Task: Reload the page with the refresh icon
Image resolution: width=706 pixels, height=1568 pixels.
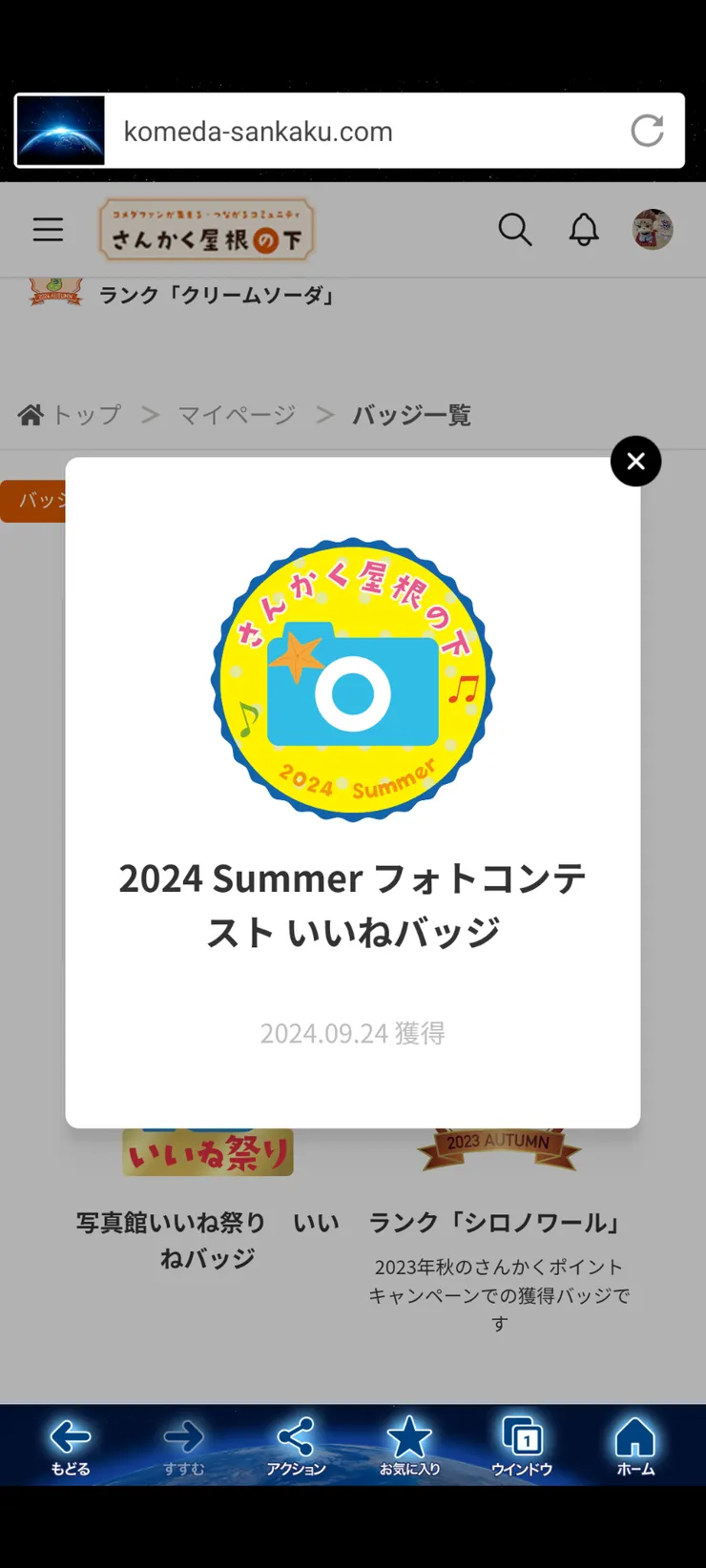Action: (647, 131)
